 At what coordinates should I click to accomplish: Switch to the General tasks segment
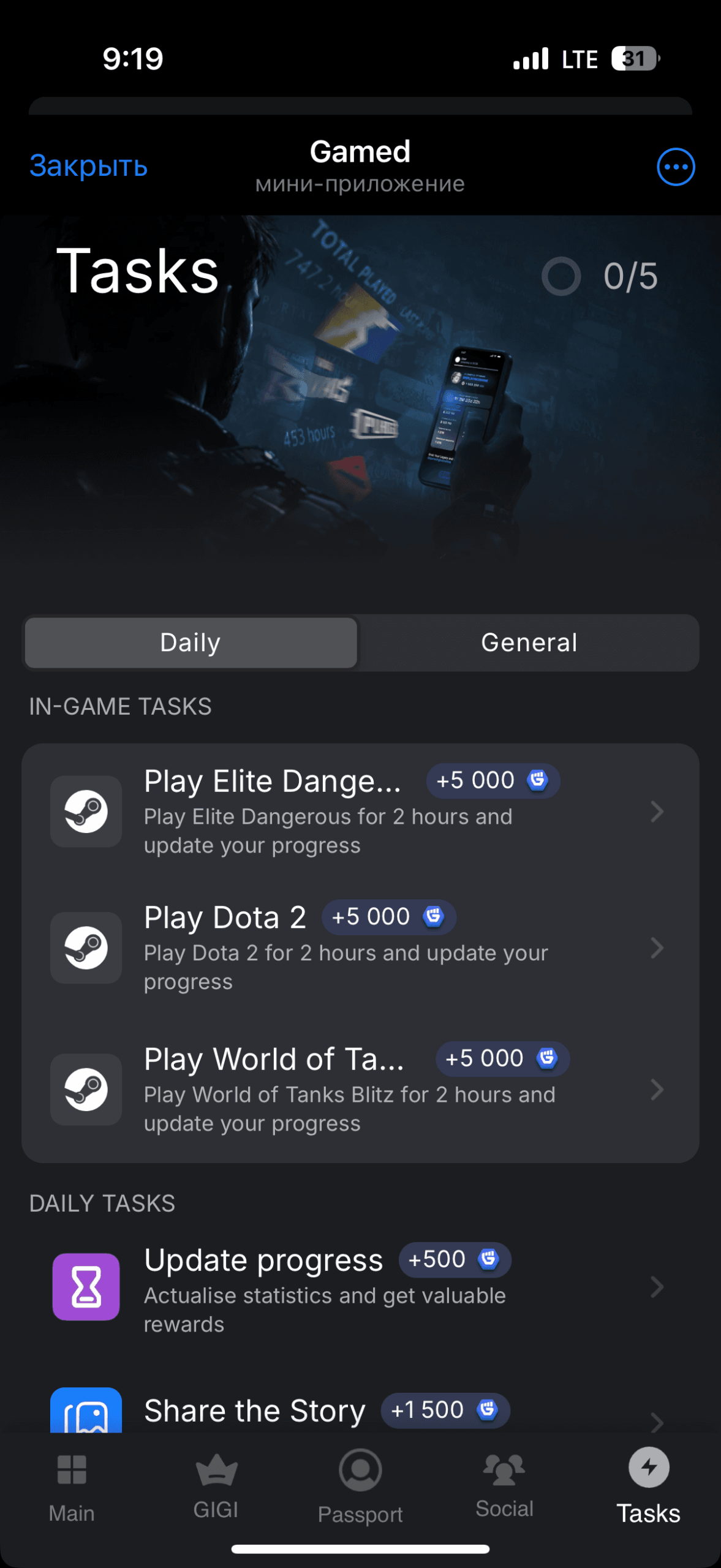tap(529, 643)
